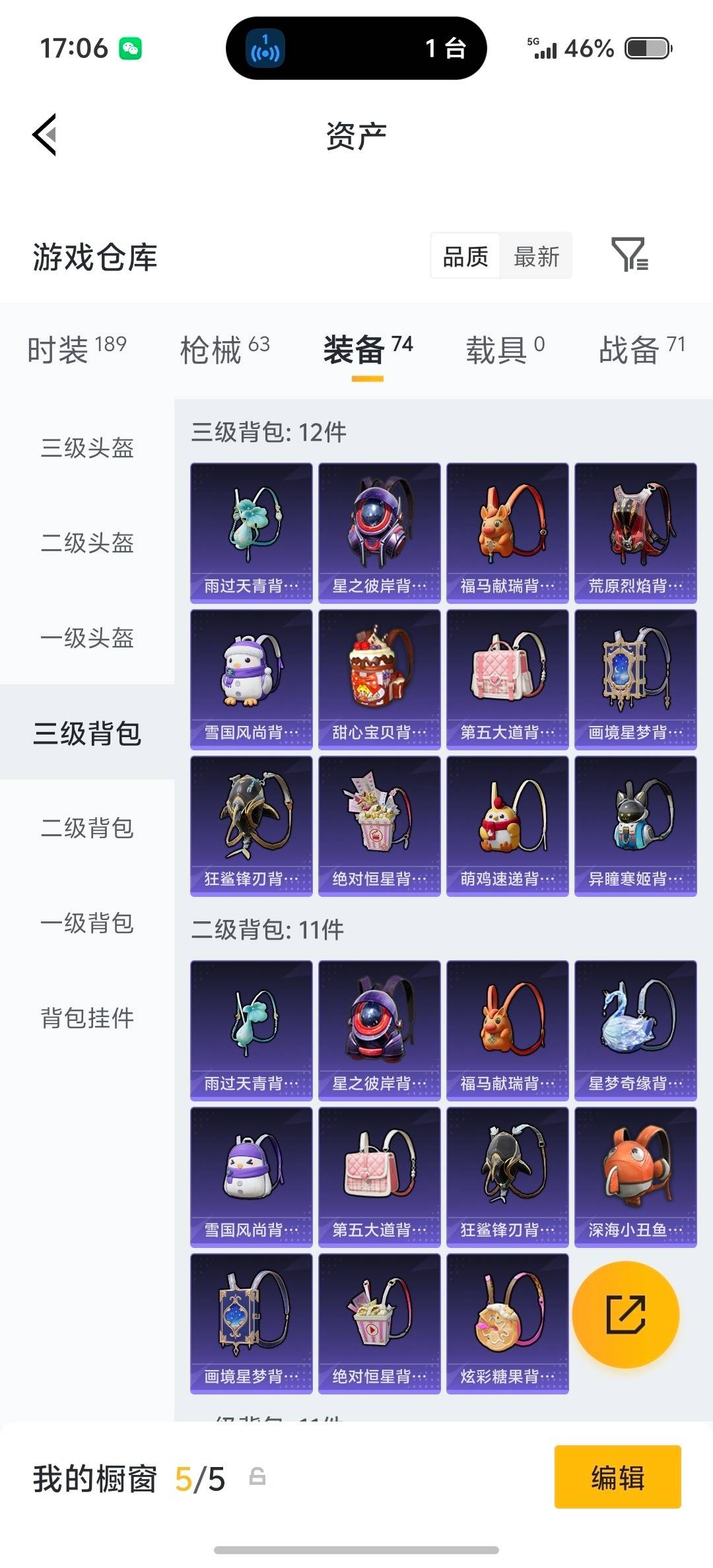The width and height of the screenshot is (713, 1568).
Task: Switch sorting to 品质
Action: point(464,256)
